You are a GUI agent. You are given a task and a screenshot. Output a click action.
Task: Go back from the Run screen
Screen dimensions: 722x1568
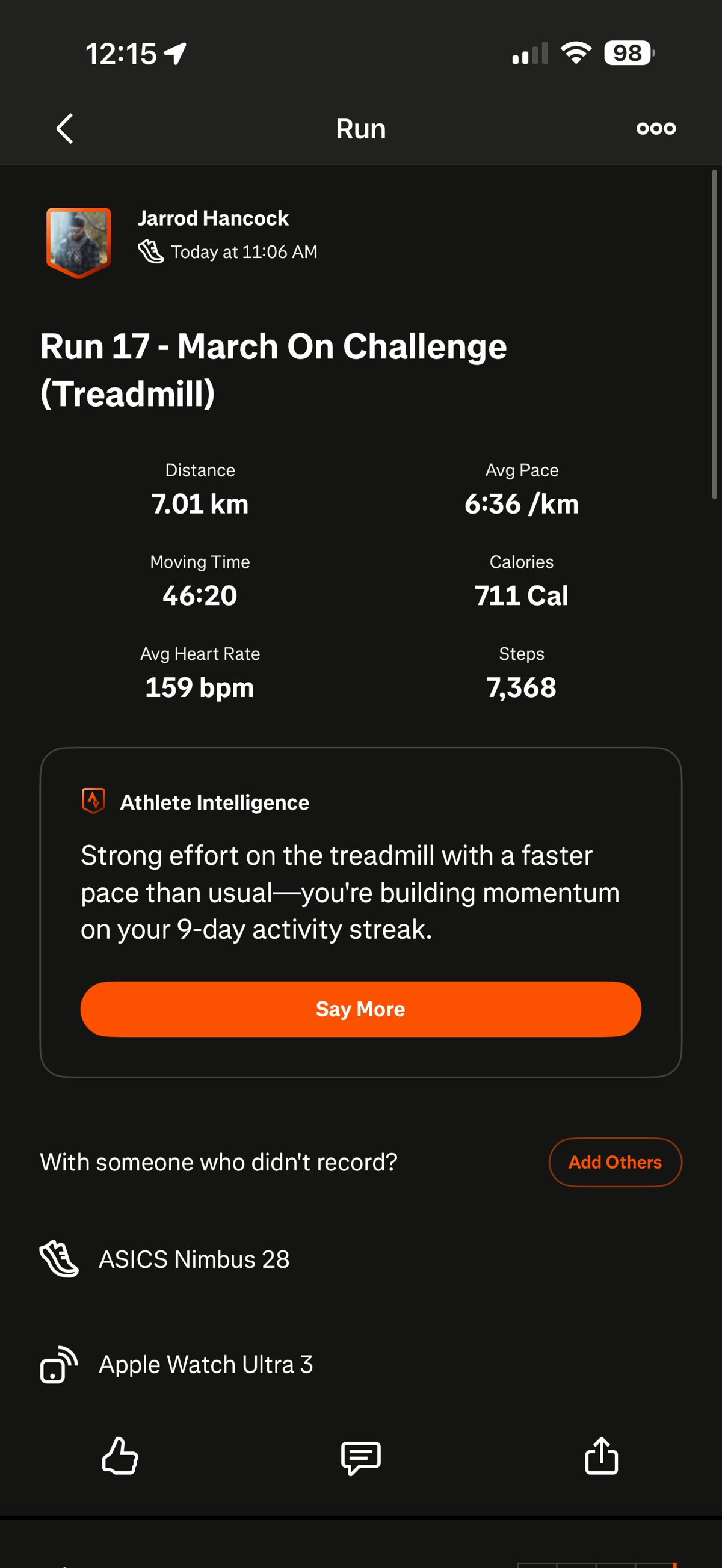[64, 129]
